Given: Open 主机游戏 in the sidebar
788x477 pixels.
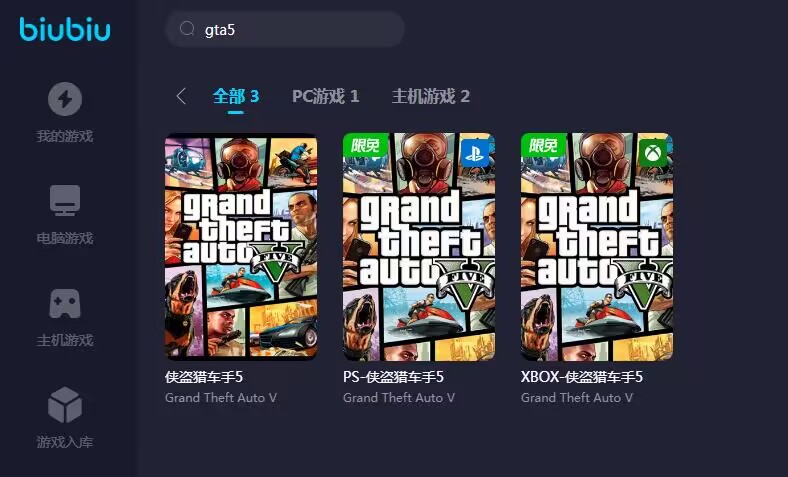Looking at the screenshot, I should (x=65, y=316).
